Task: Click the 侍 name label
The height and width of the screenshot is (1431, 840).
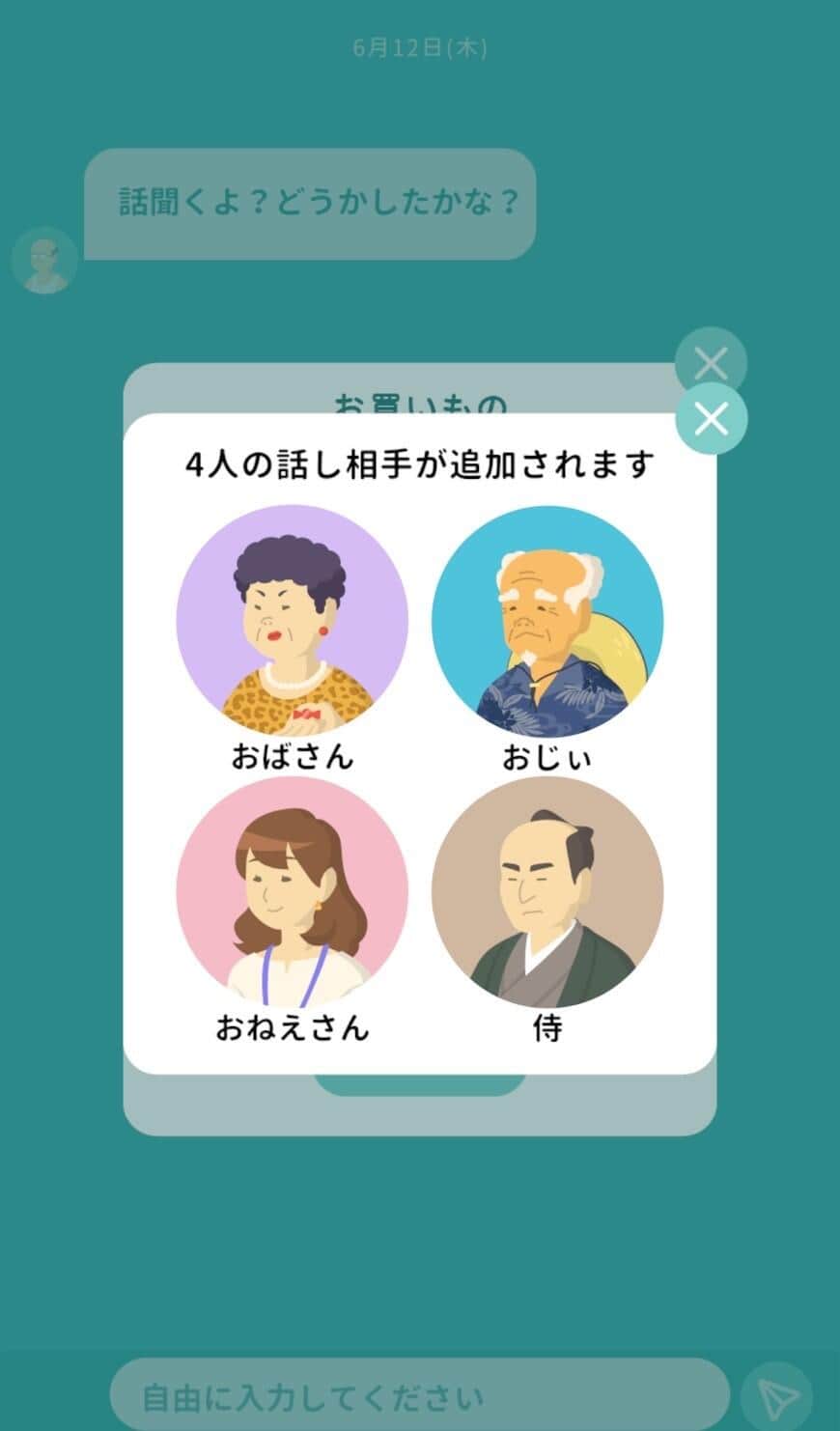Action: pyautogui.click(x=548, y=1029)
